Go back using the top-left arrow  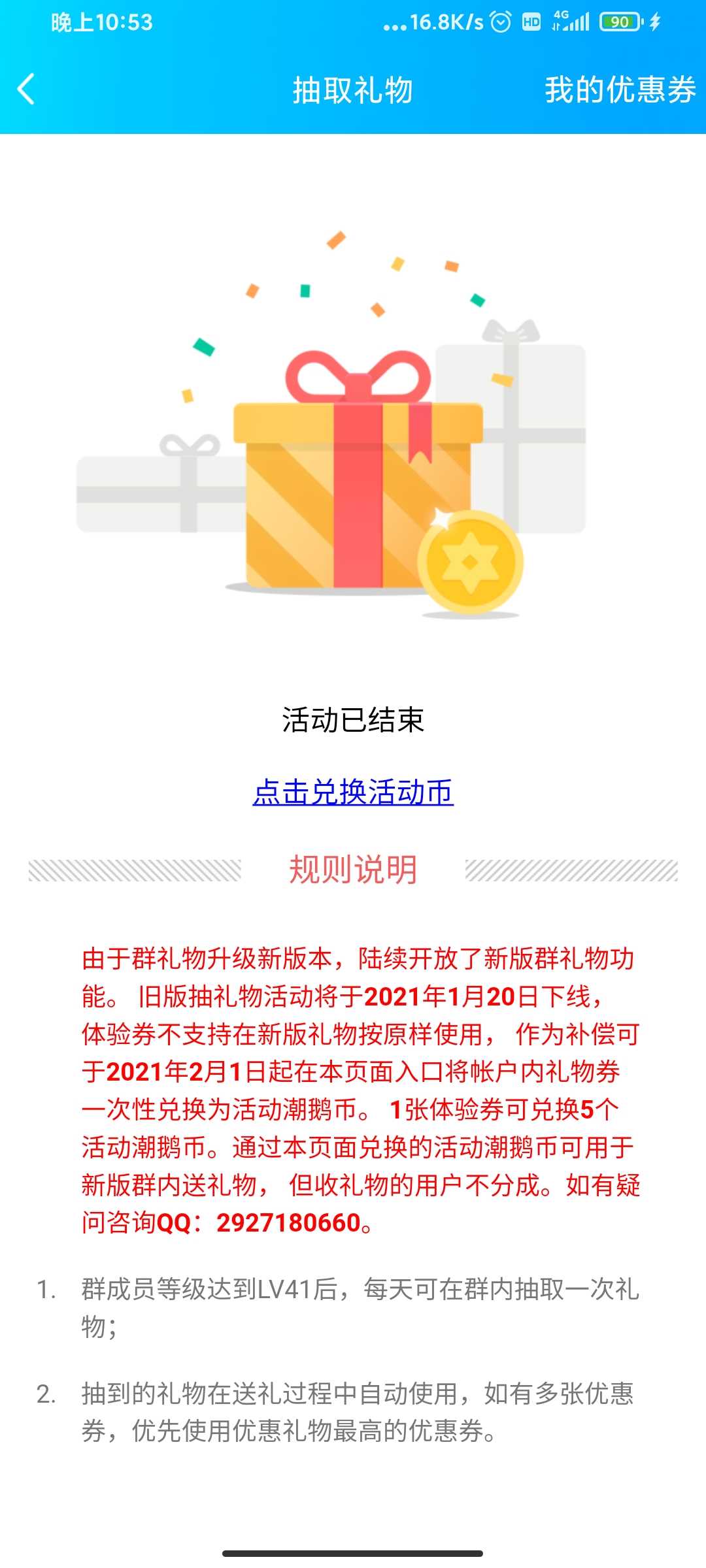[x=26, y=90]
